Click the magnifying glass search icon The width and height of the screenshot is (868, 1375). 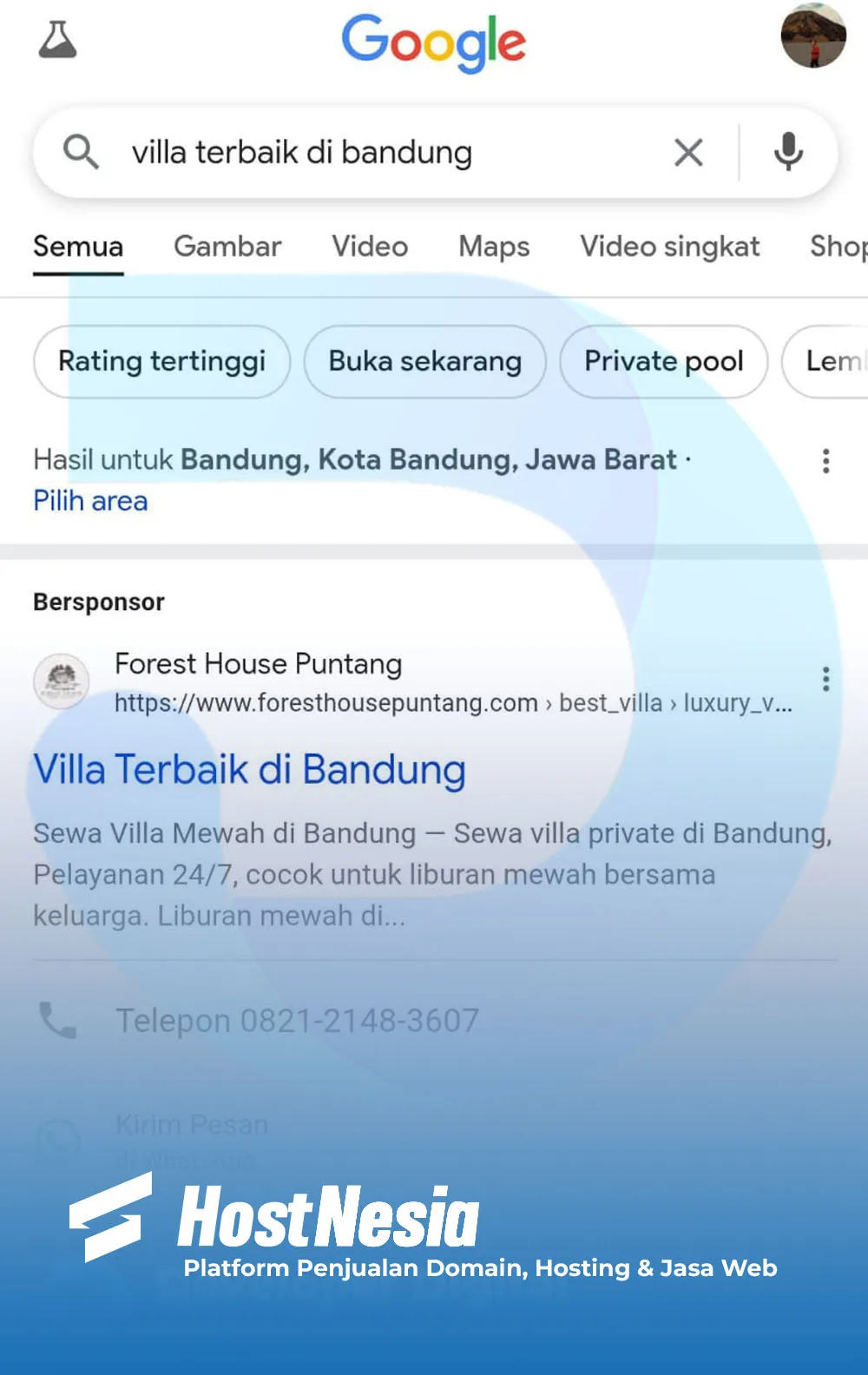click(81, 152)
